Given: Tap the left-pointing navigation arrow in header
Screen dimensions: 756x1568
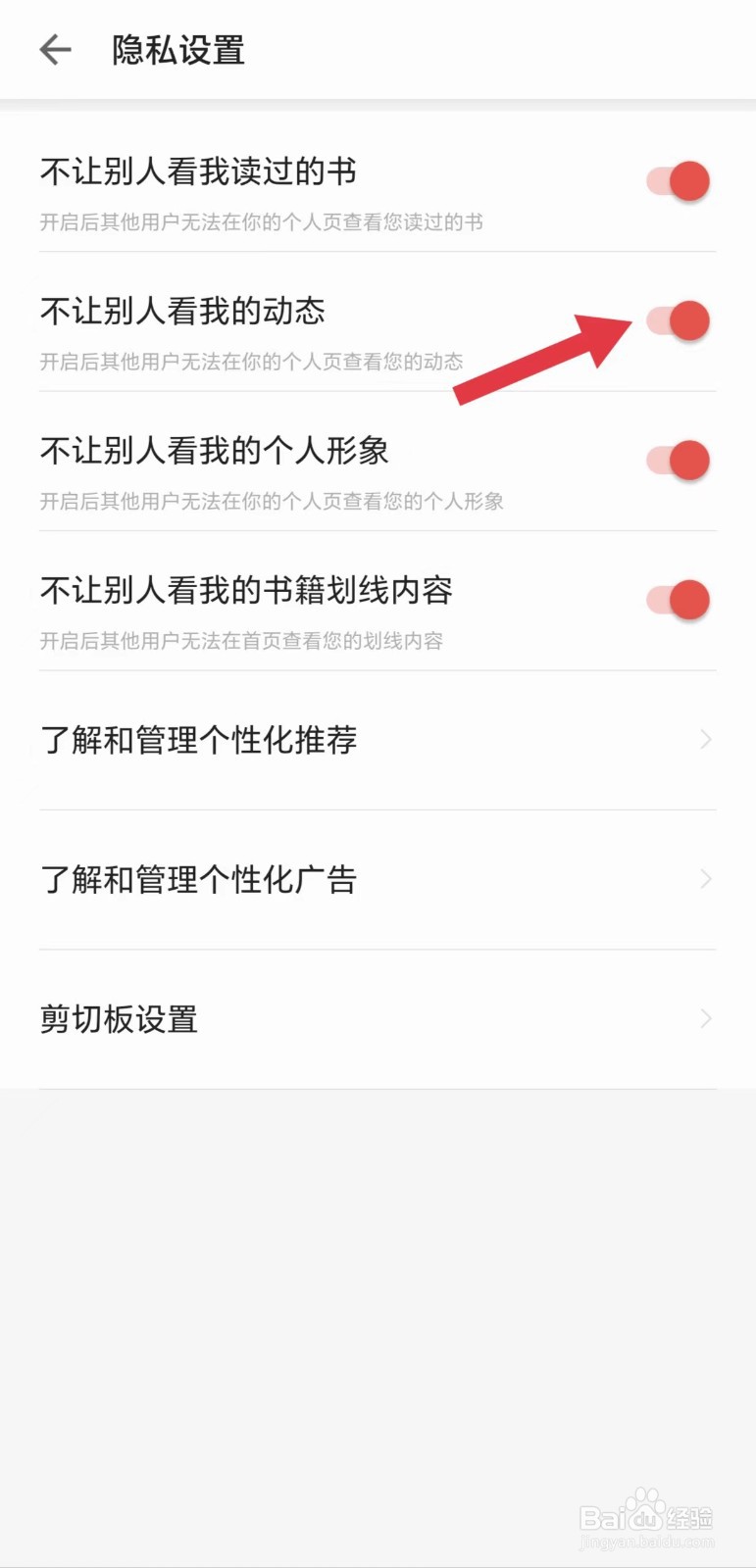Looking at the screenshot, I should click(55, 50).
